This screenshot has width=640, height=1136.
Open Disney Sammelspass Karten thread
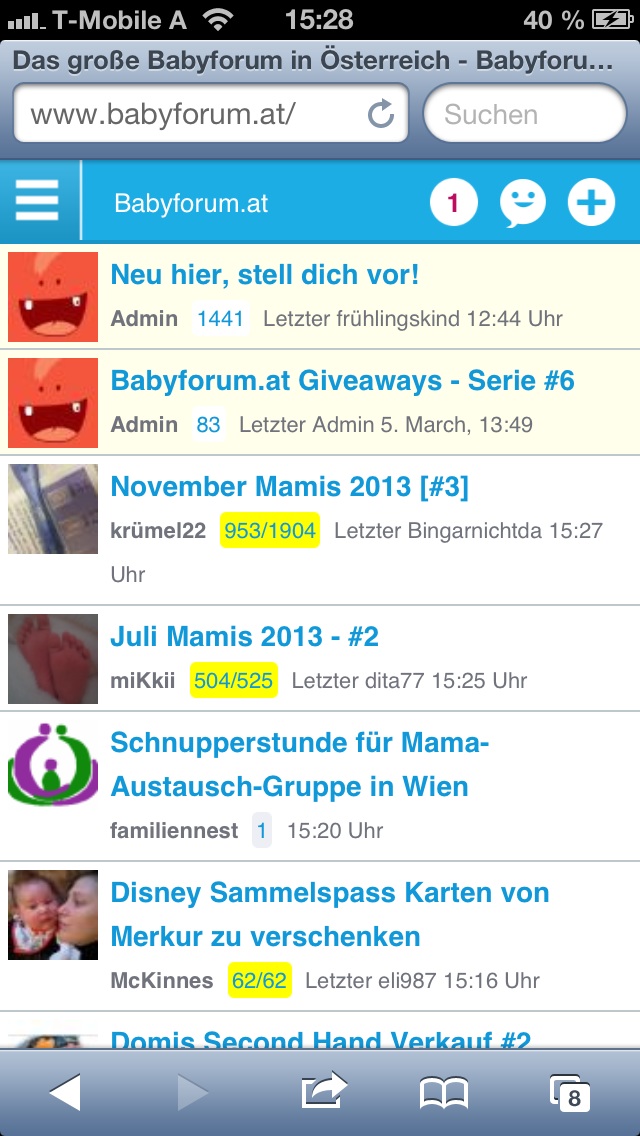click(x=330, y=914)
